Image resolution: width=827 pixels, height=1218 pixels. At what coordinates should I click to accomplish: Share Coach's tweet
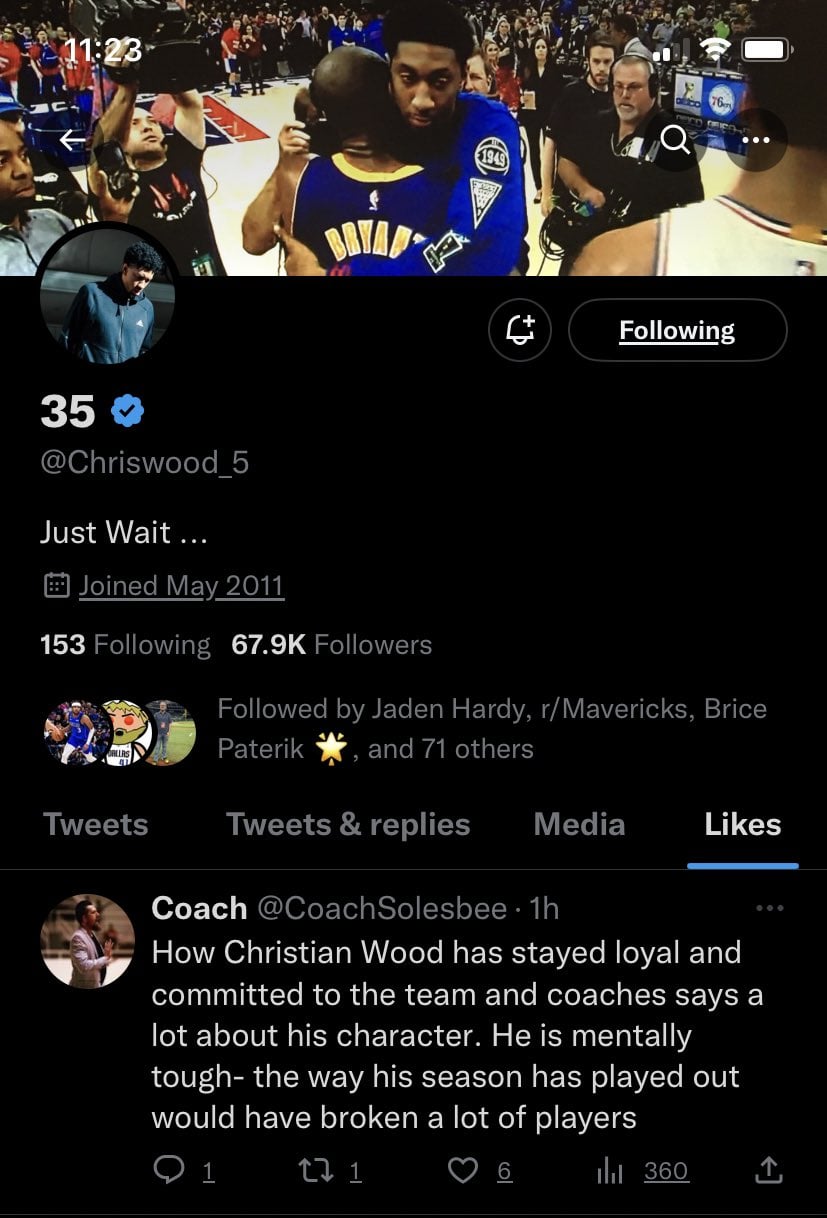(x=769, y=1170)
